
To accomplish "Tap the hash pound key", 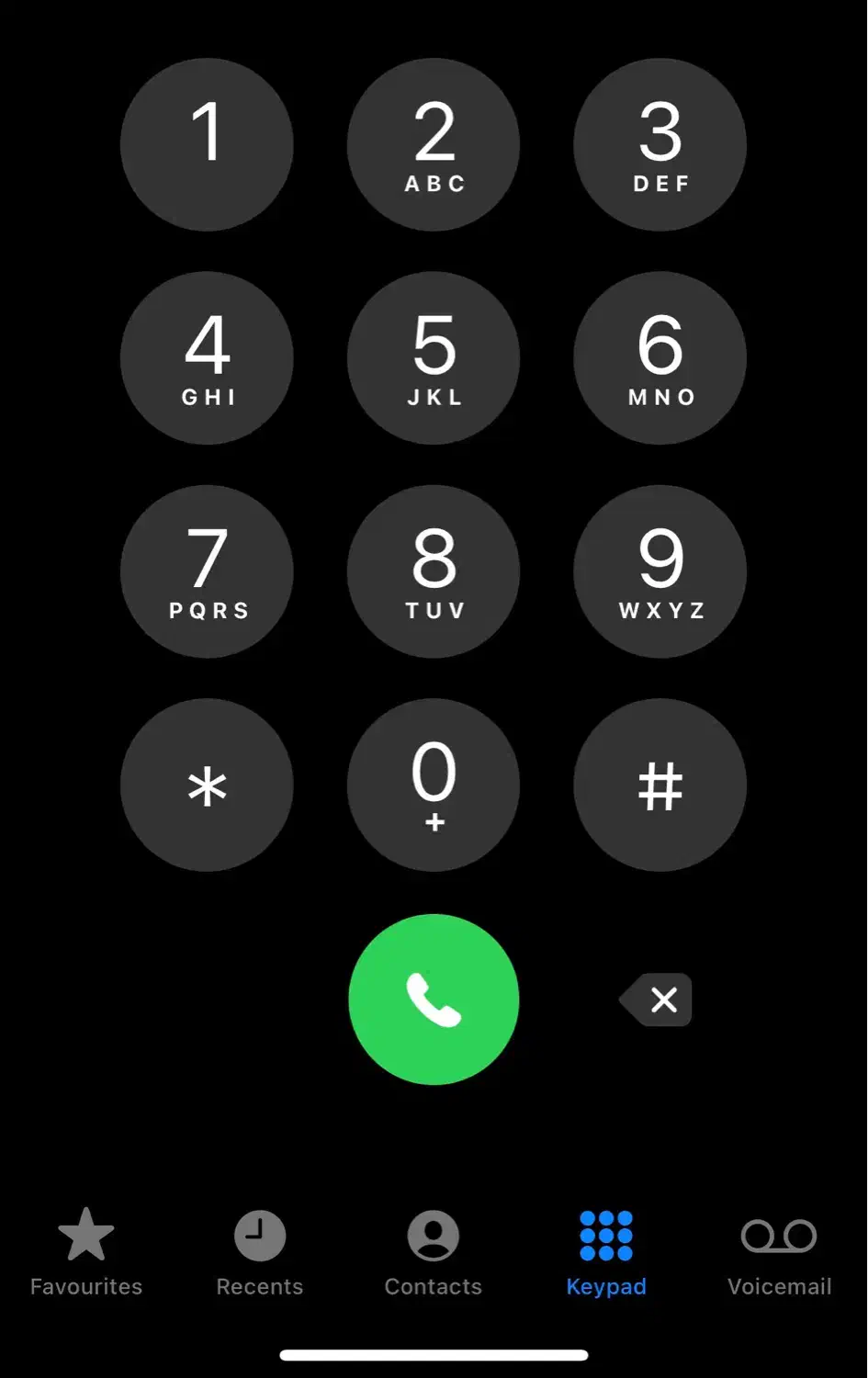I will pyautogui.click(x=659, y=785).
